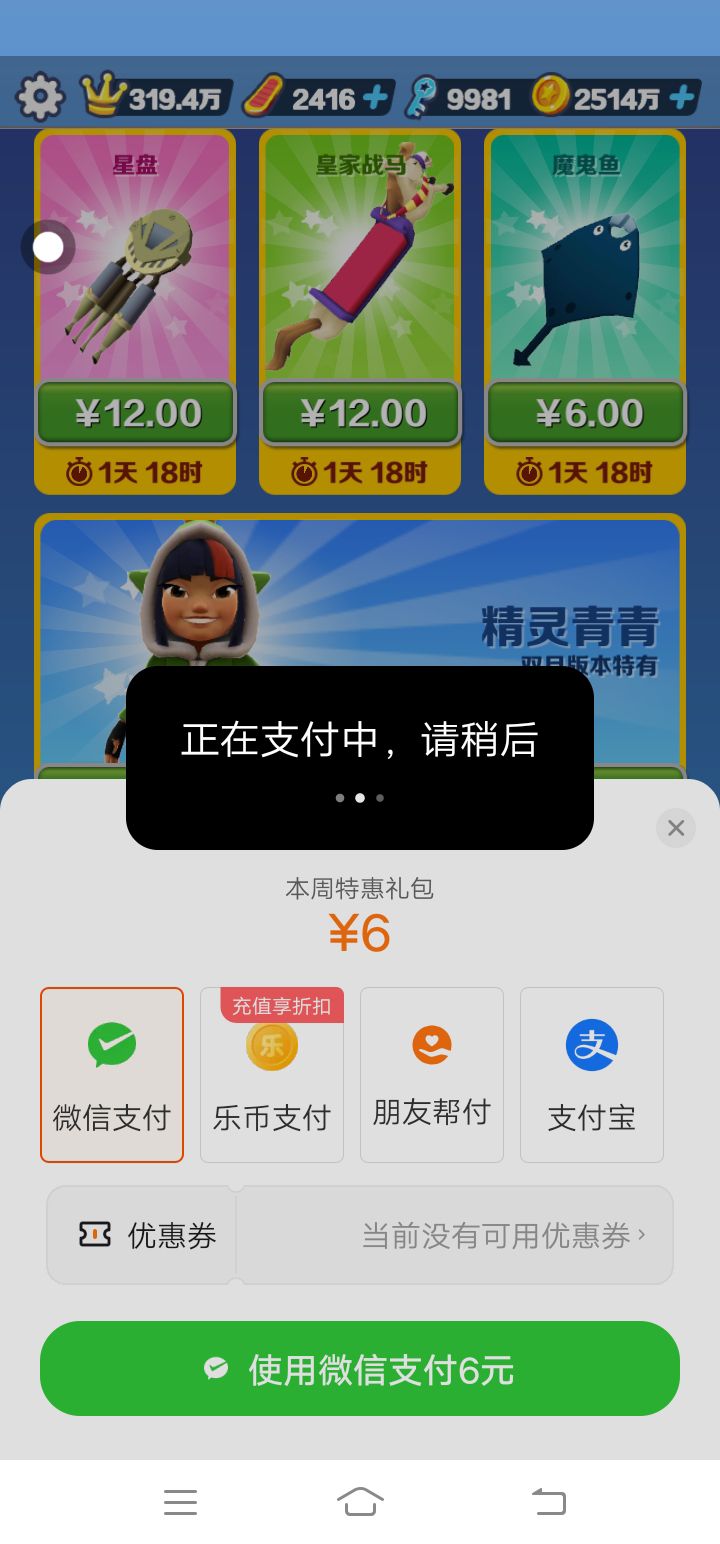Buy 皇家战马 board for ¥12.00
720x1544 pixels.
click(361, 413)
